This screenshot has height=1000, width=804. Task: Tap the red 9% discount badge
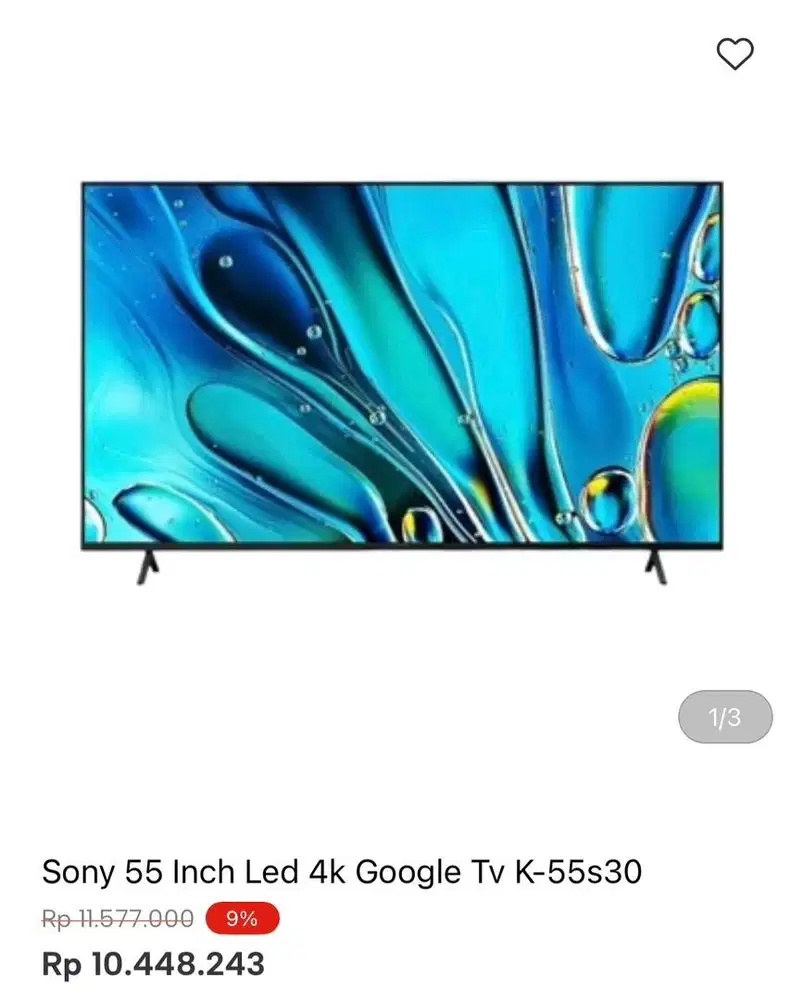(x=240, y=918)
